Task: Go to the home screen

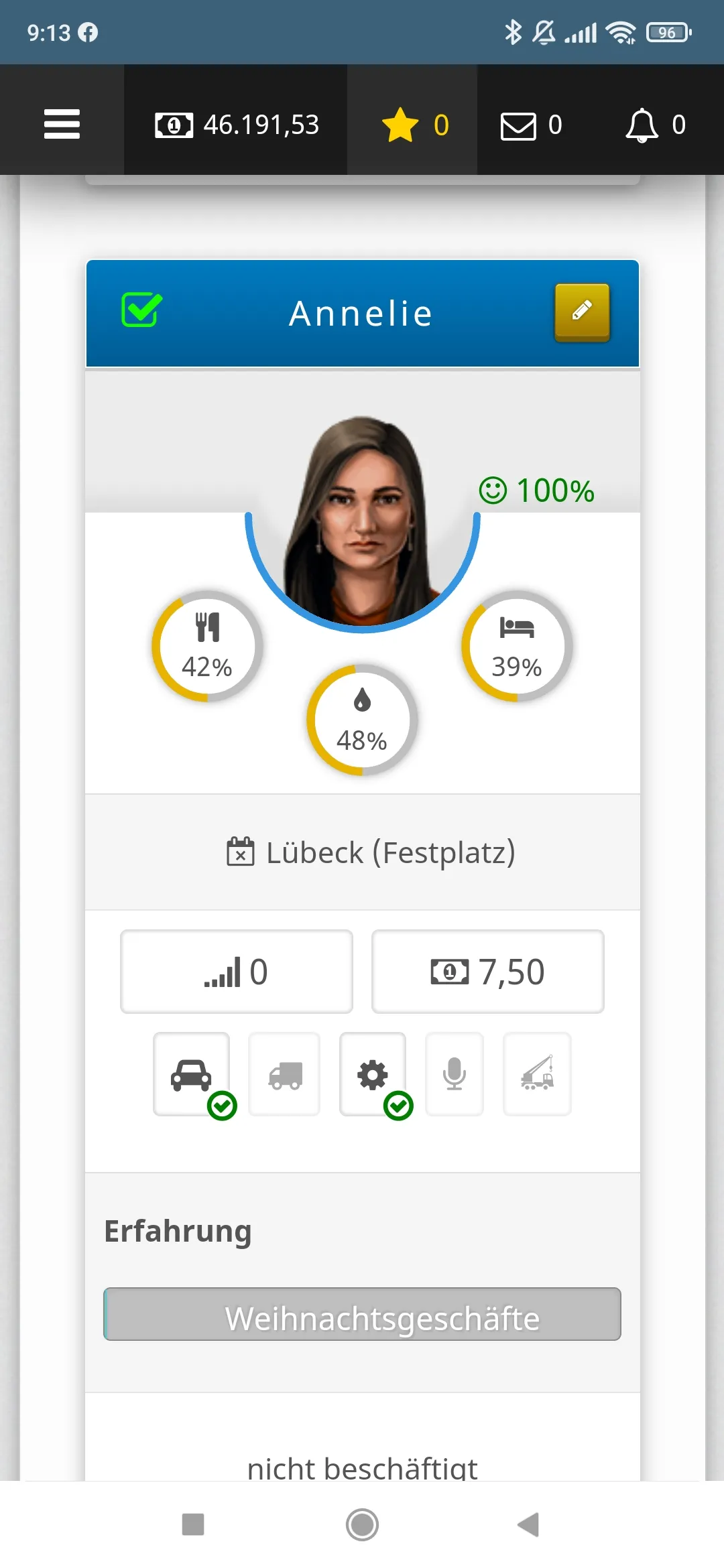Action: click(362, 1524)
